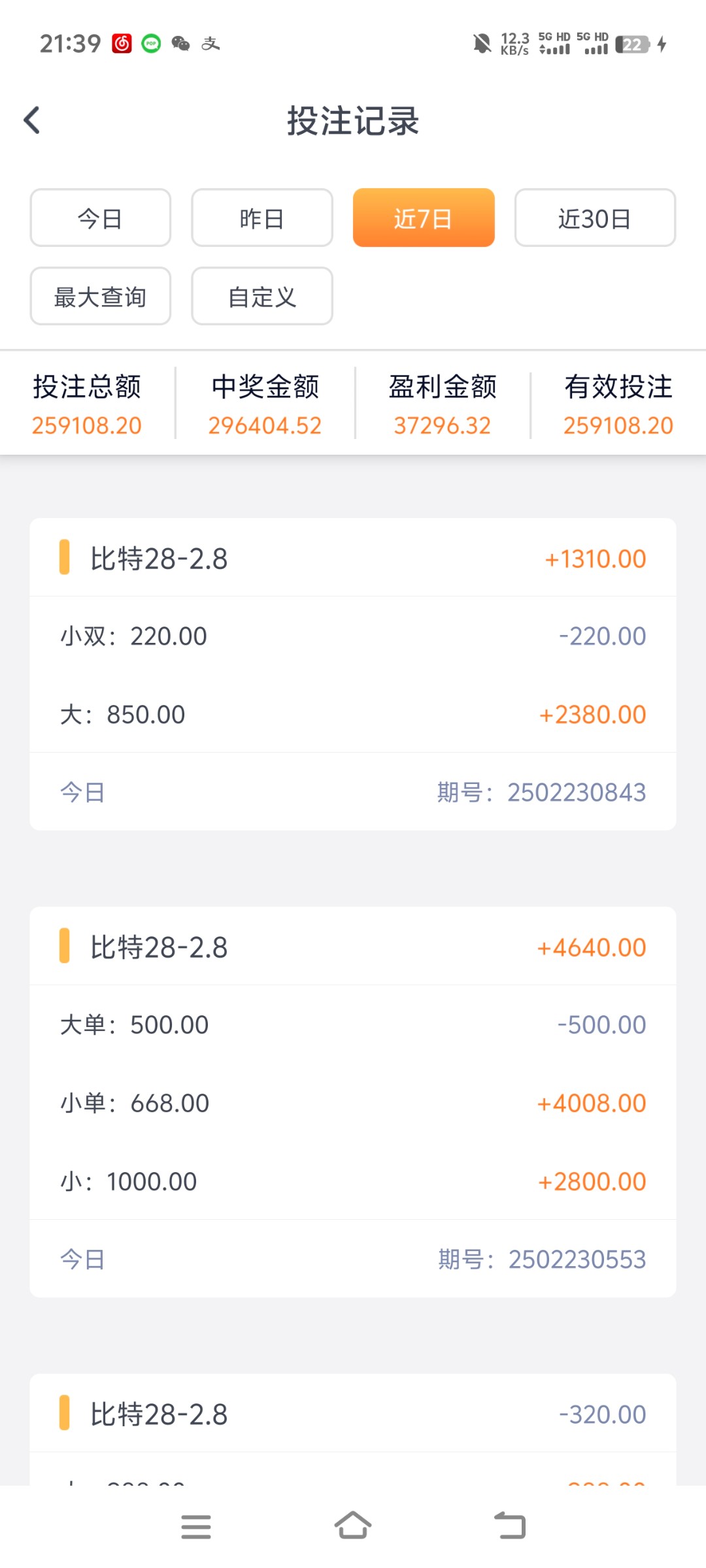Tap the 近7日 filter chip
The height and width of the screenshot is (1568, 706).
pyautogui.click(x=424, y=218)
